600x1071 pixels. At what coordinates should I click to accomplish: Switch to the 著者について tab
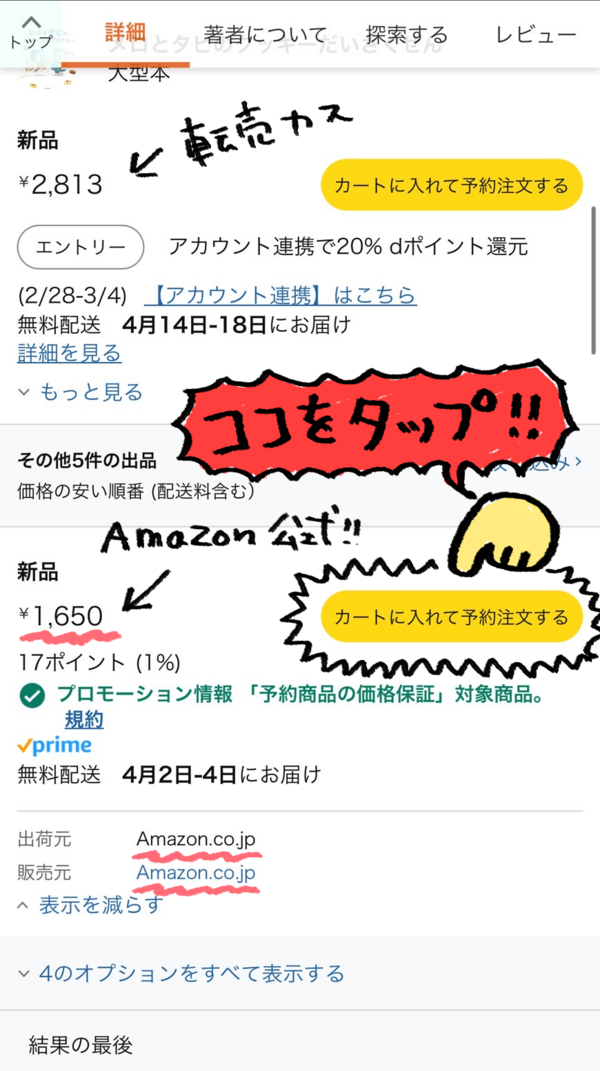click(265, 33)
